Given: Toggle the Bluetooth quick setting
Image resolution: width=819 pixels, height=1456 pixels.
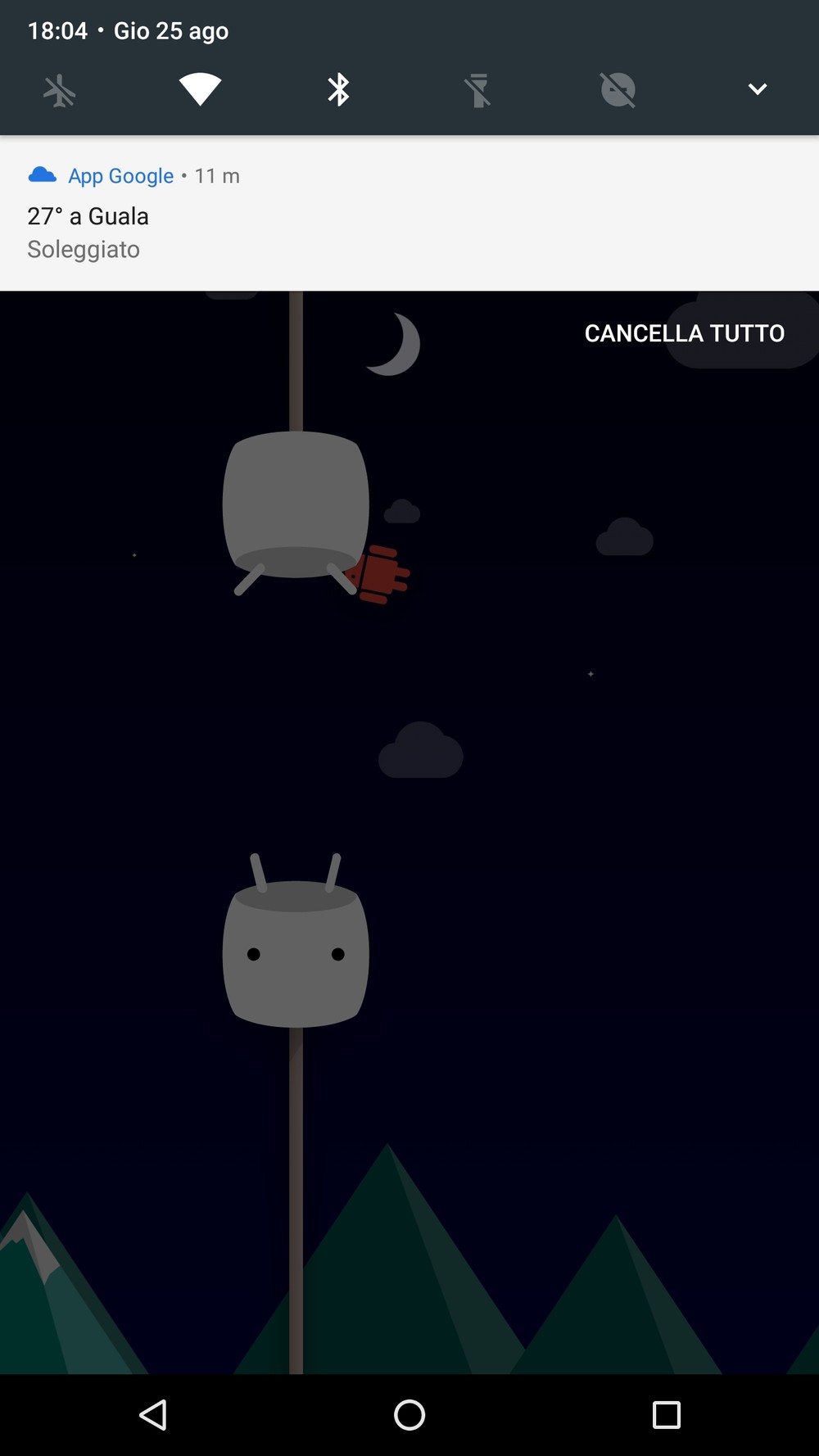Looking at the screenshot, I should coord(339,89).
